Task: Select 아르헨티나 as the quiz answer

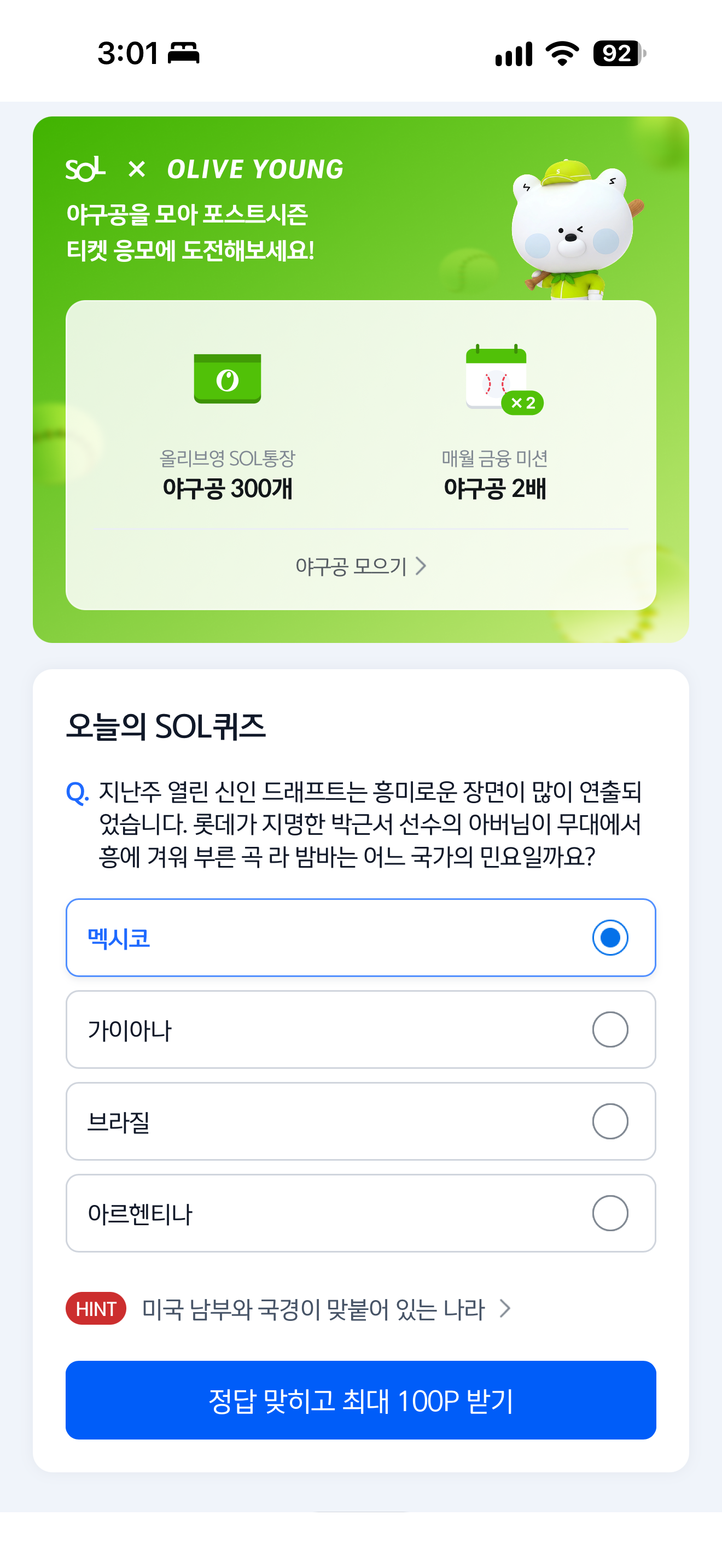Action: [360, 1213]
